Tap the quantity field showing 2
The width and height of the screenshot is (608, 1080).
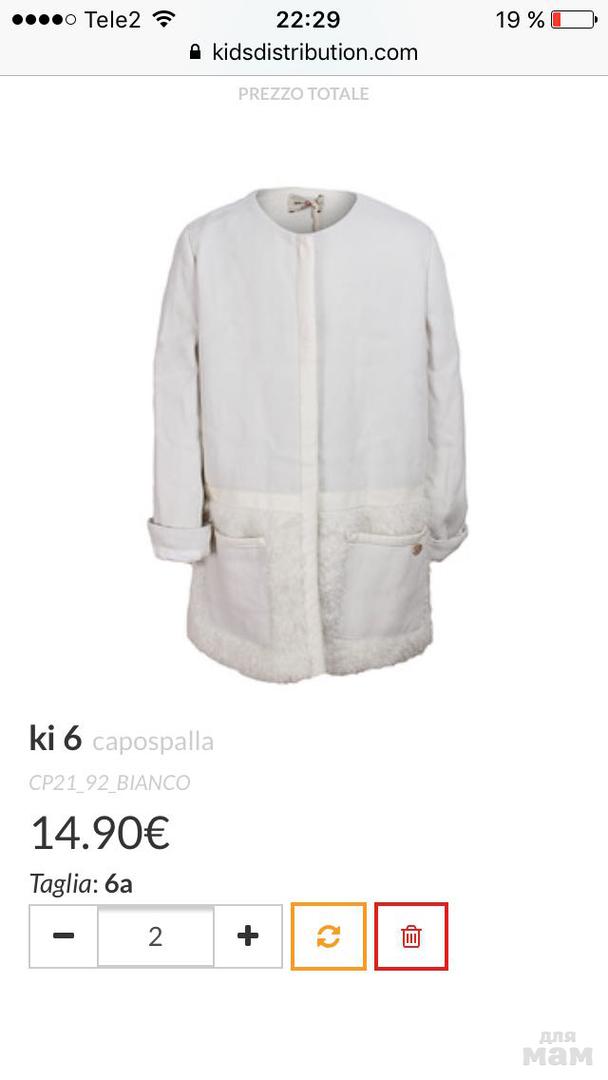click(x=155, y=936)
